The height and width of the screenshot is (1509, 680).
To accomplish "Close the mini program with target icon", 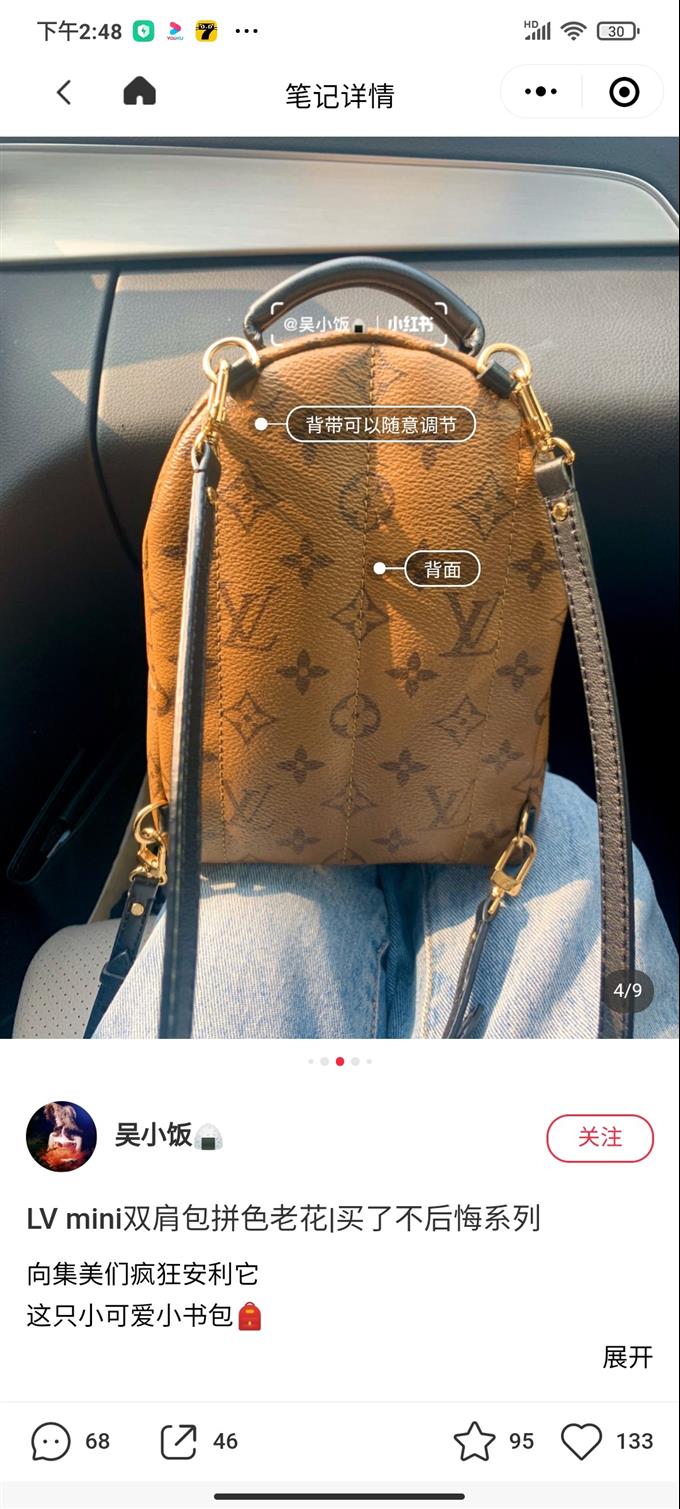I will 624,92.
